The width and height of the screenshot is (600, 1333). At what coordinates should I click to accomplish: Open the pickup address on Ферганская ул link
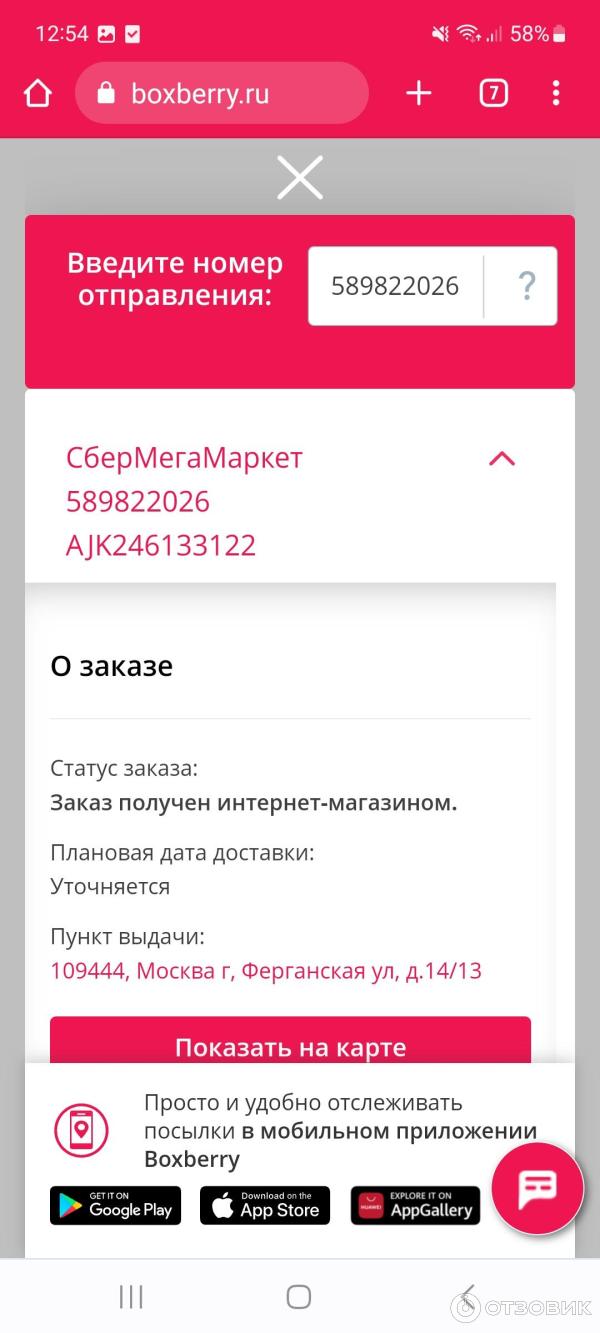point(266,970)
